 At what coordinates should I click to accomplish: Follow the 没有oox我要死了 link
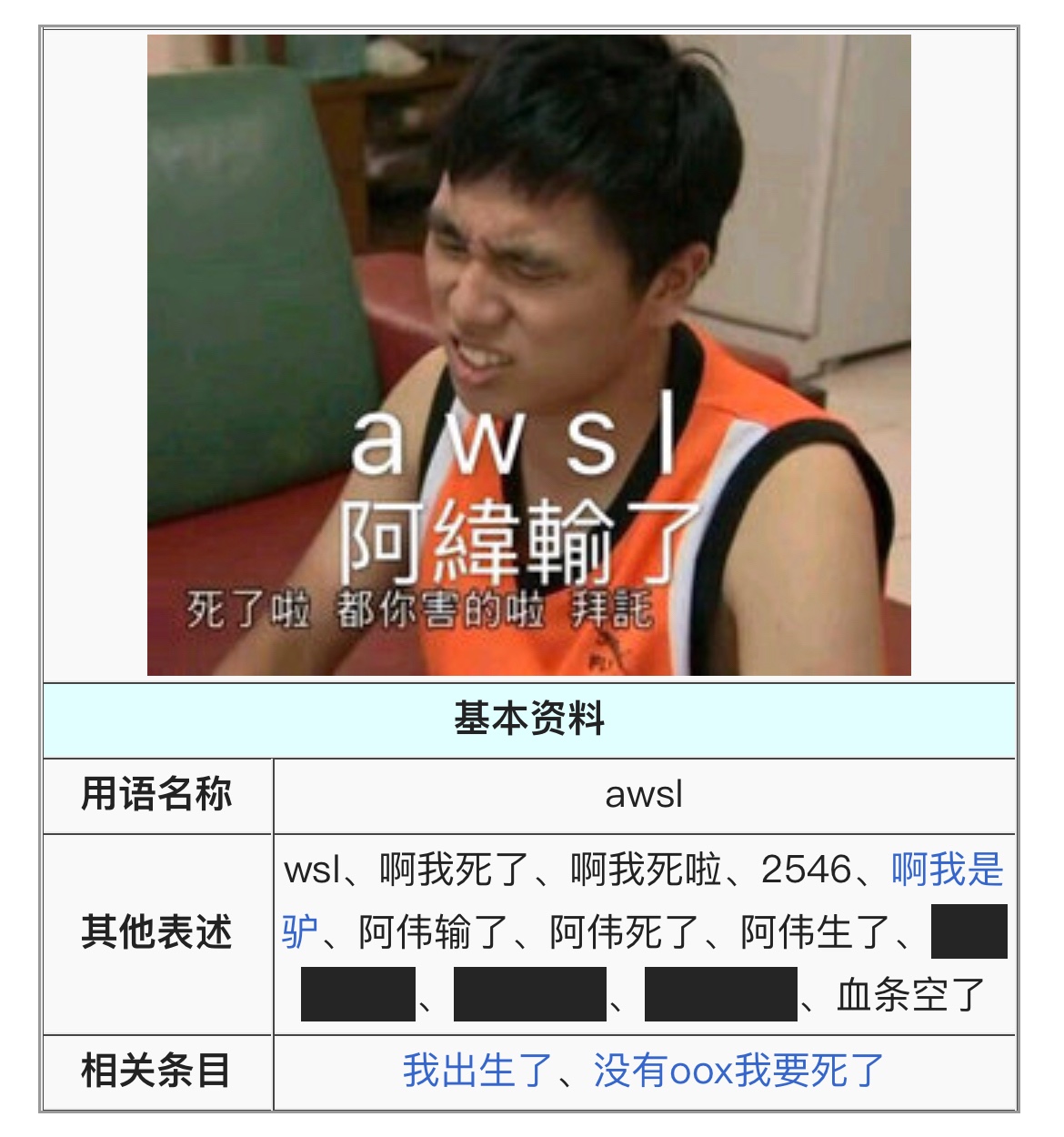738,1071
